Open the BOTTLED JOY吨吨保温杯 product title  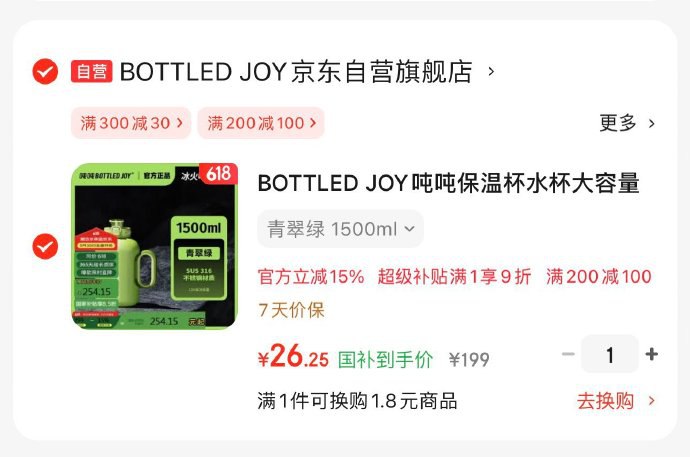click(448, 183)
